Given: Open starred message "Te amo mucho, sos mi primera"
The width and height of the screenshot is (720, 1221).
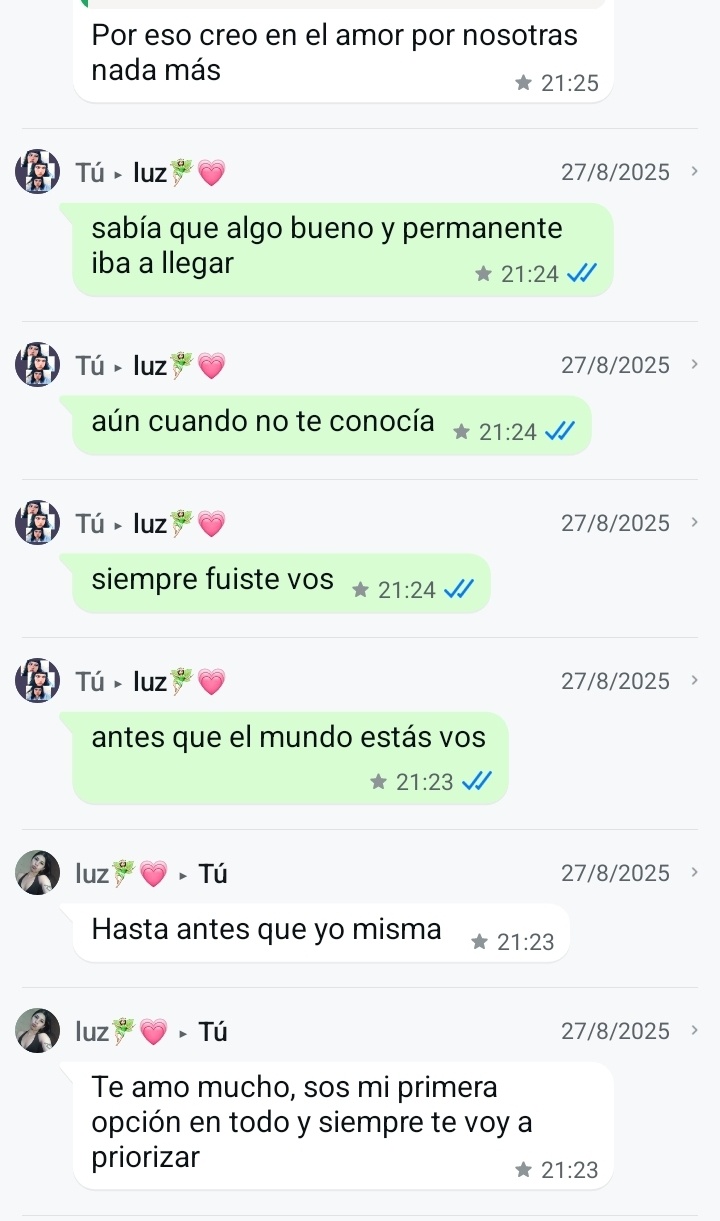Looking at the screenshot, I should pos(340,1124).
